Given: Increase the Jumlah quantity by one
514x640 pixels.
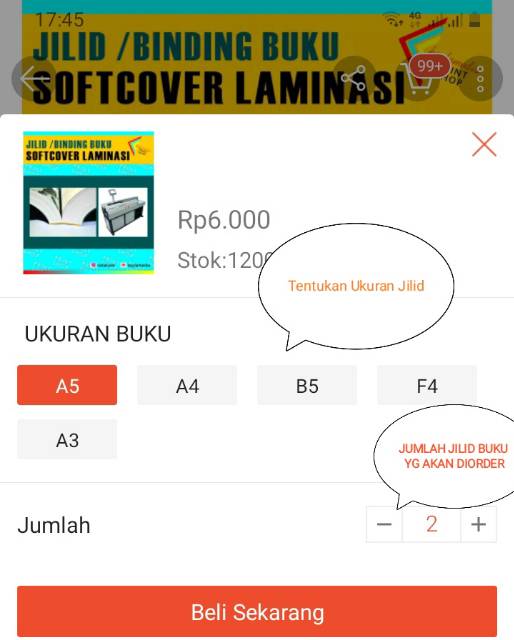Looking at the screenshot, I should pyautogui.click(x=478, y=524).
